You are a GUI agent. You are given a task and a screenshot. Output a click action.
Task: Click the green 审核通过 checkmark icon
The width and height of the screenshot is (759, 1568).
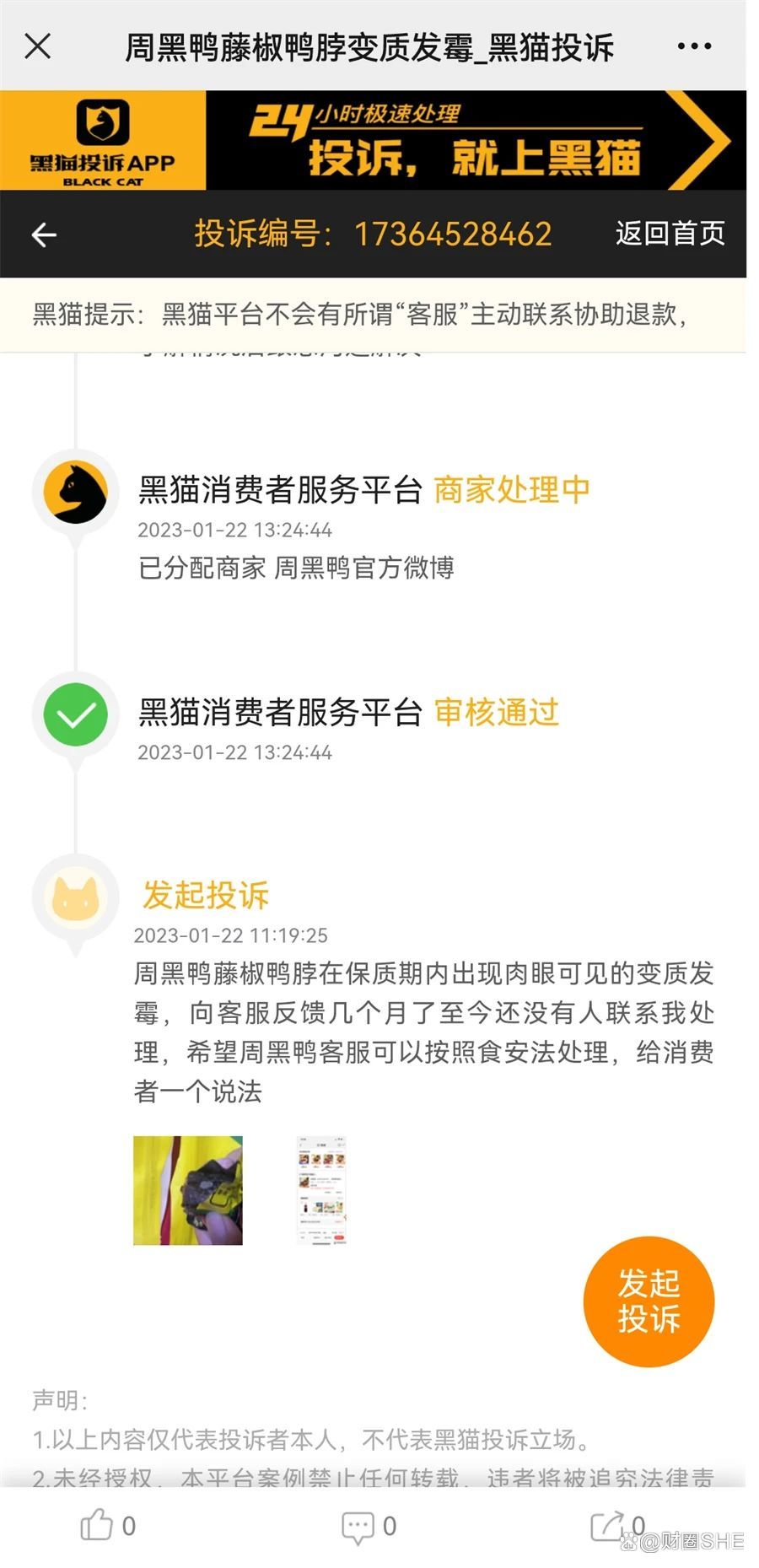point(75,714)
